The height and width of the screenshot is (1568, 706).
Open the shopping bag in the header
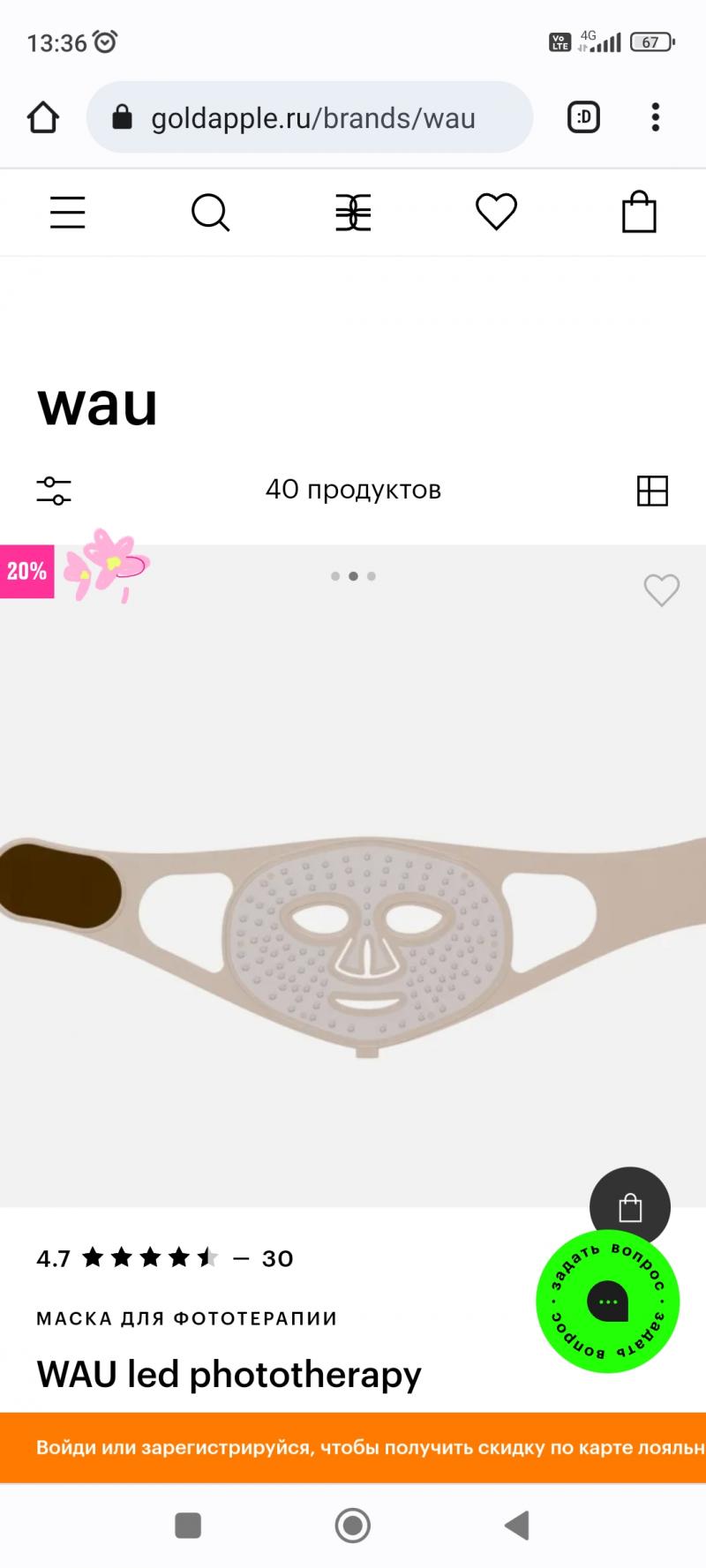639,213
